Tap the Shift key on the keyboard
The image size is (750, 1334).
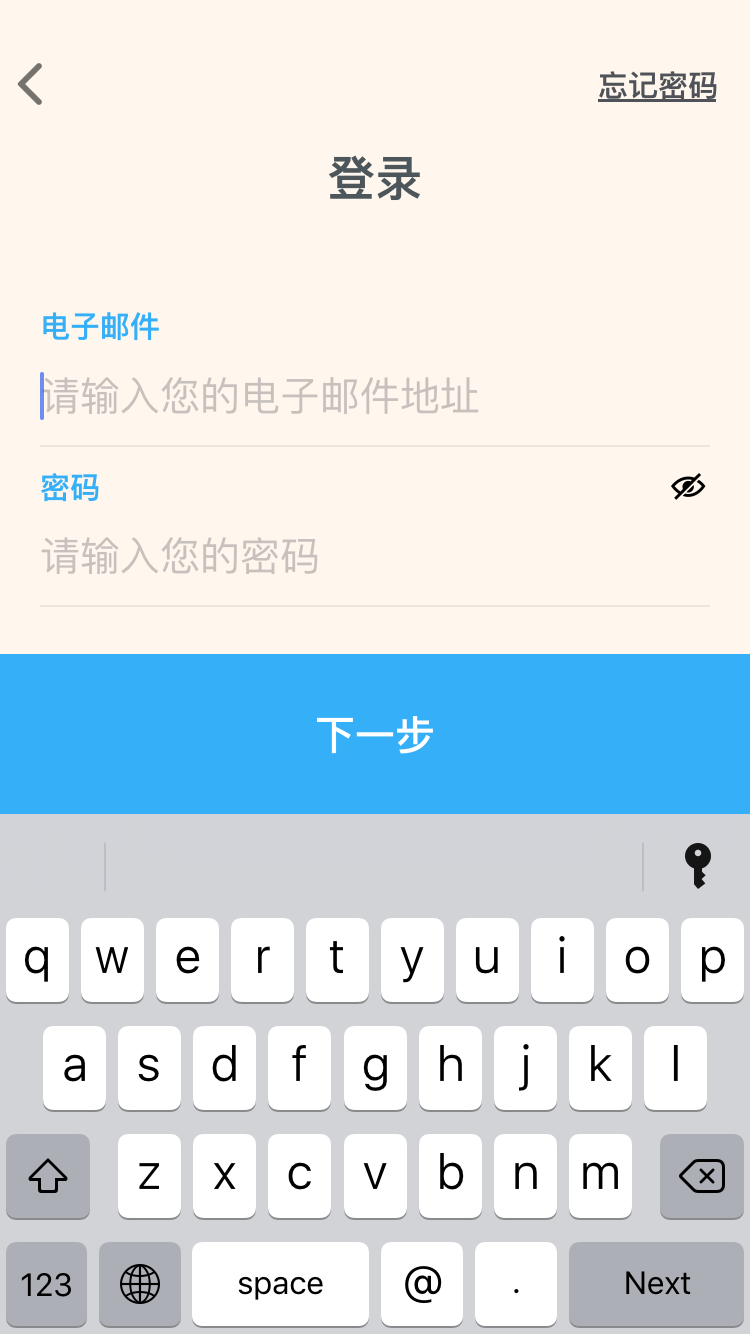48,1177
